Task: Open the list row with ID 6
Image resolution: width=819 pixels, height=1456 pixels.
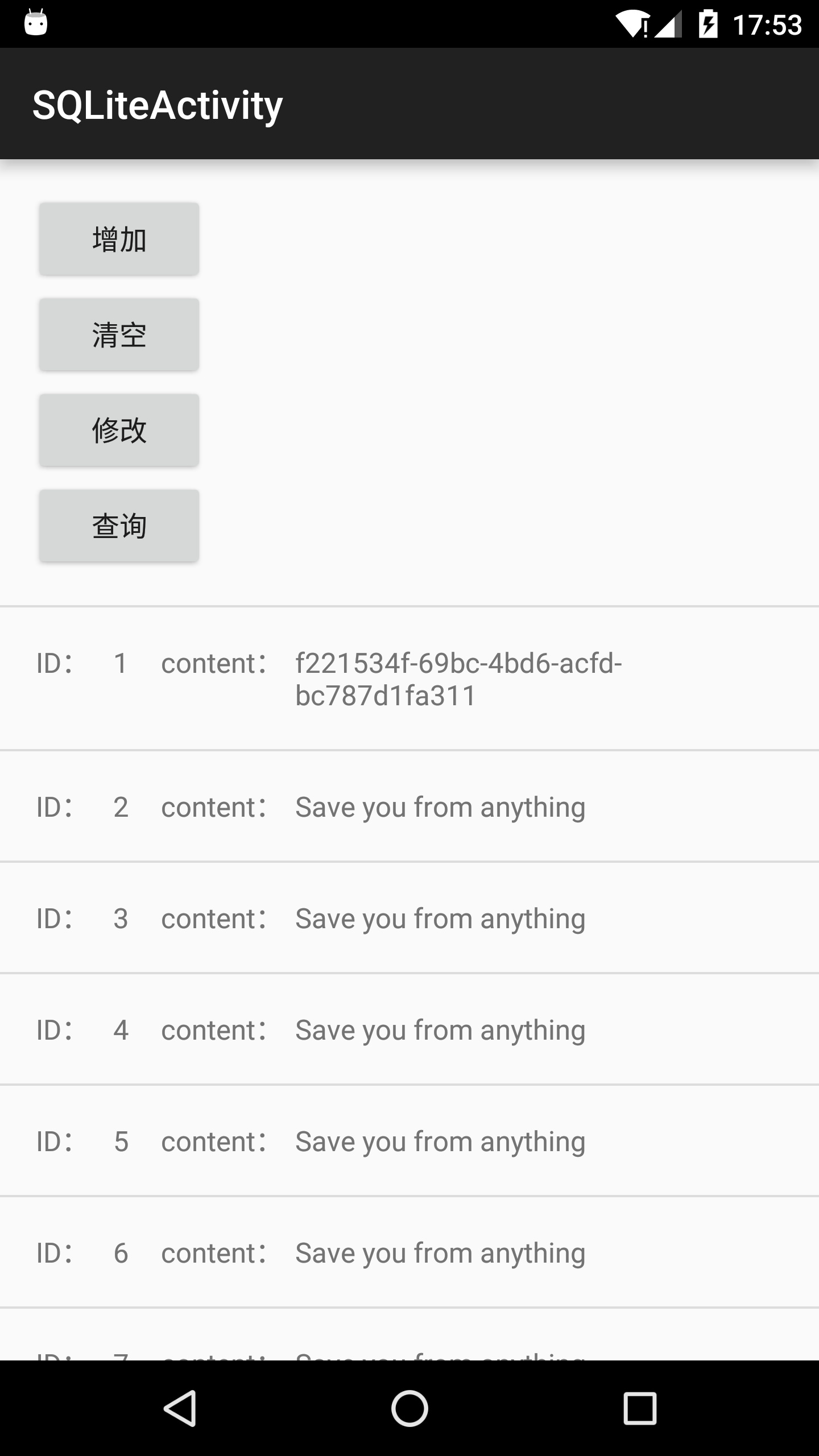Action: (409, 1252)
